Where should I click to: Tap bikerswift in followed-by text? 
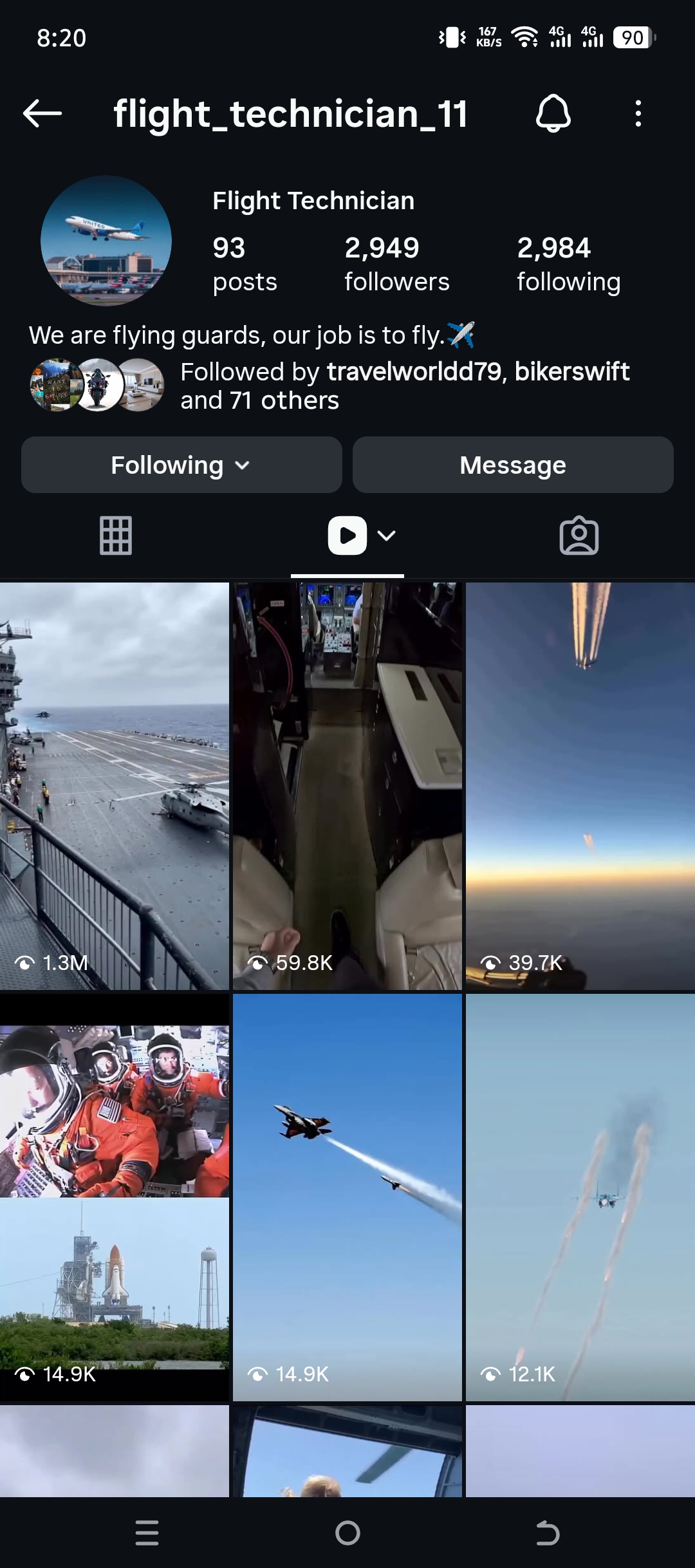point(573,372)
